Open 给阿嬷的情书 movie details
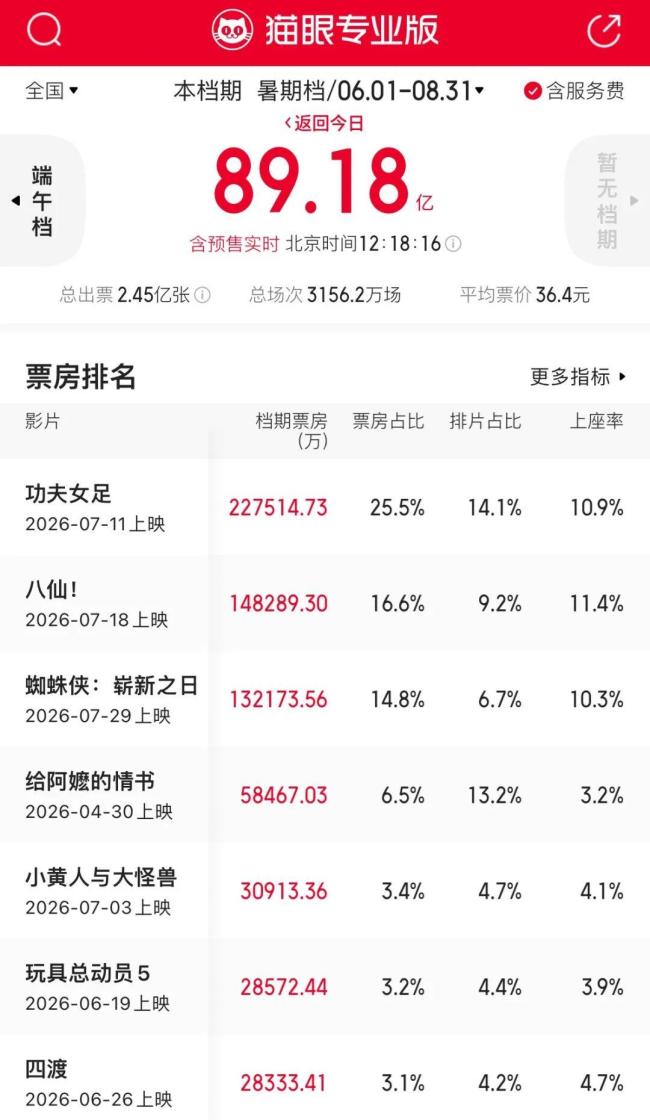 325,794
